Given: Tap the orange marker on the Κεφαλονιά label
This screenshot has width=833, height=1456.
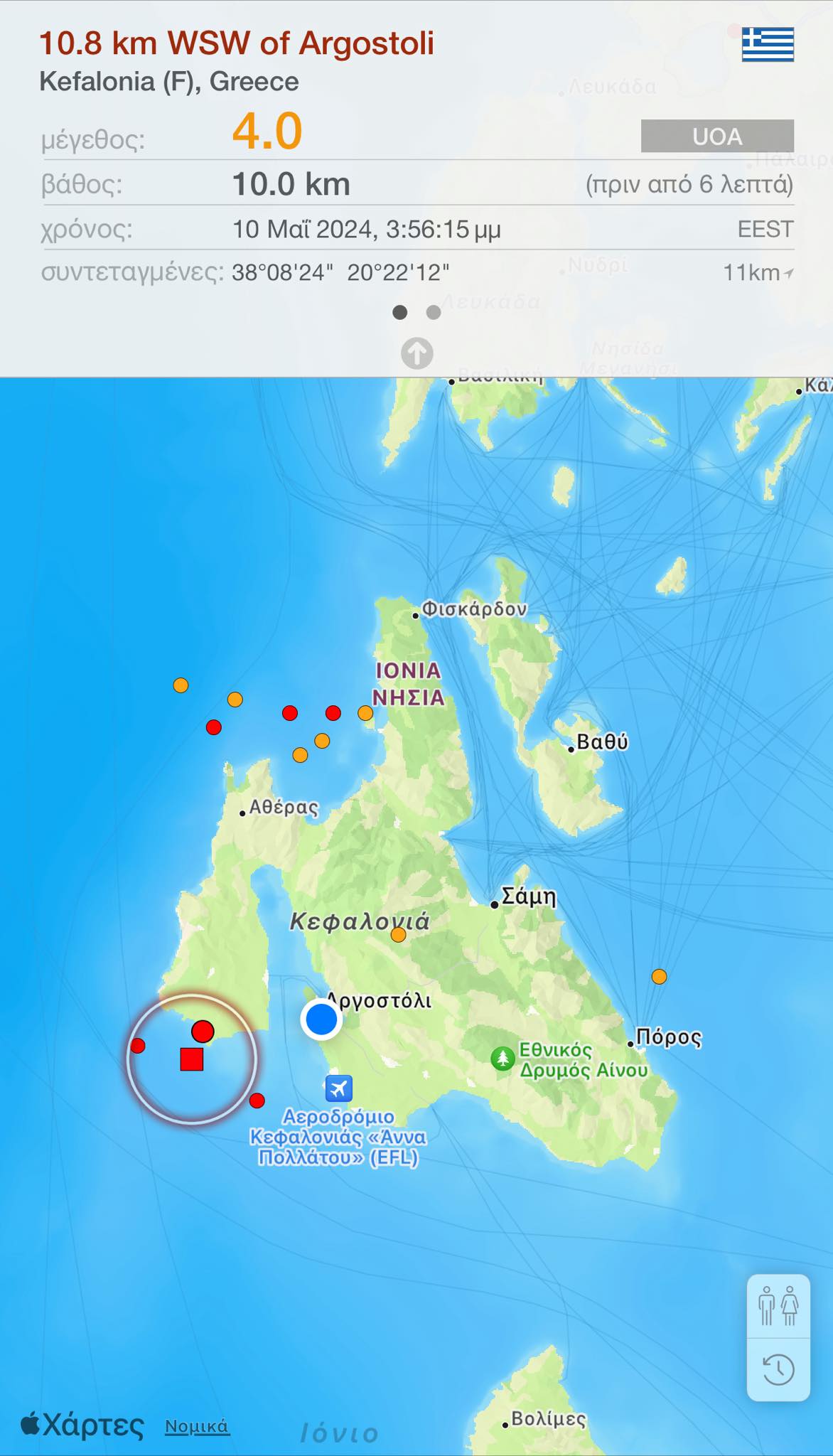Looking at the screenshot, I should 399,935.
